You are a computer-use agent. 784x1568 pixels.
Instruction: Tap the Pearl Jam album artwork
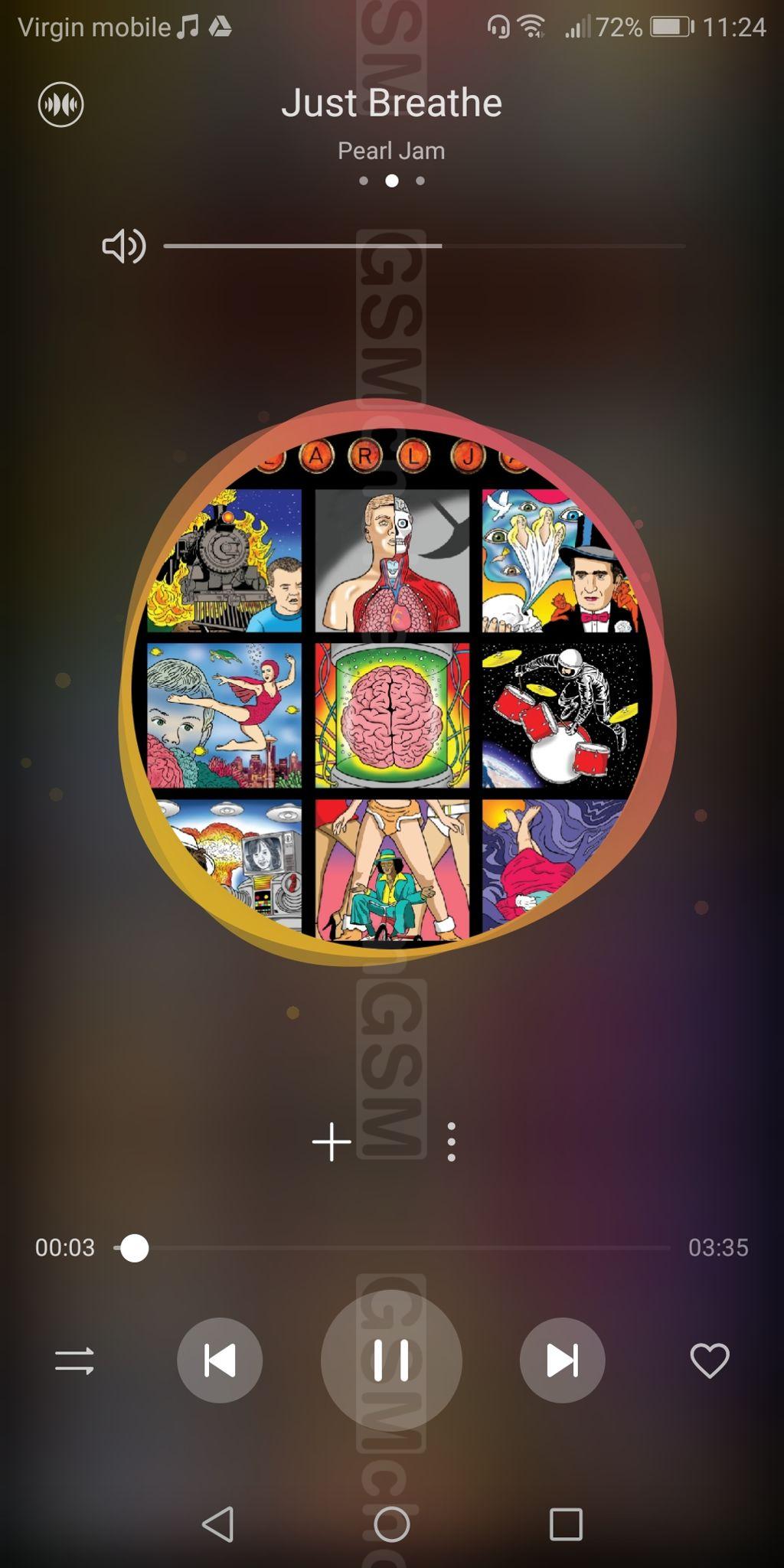(x=392, y=681)
